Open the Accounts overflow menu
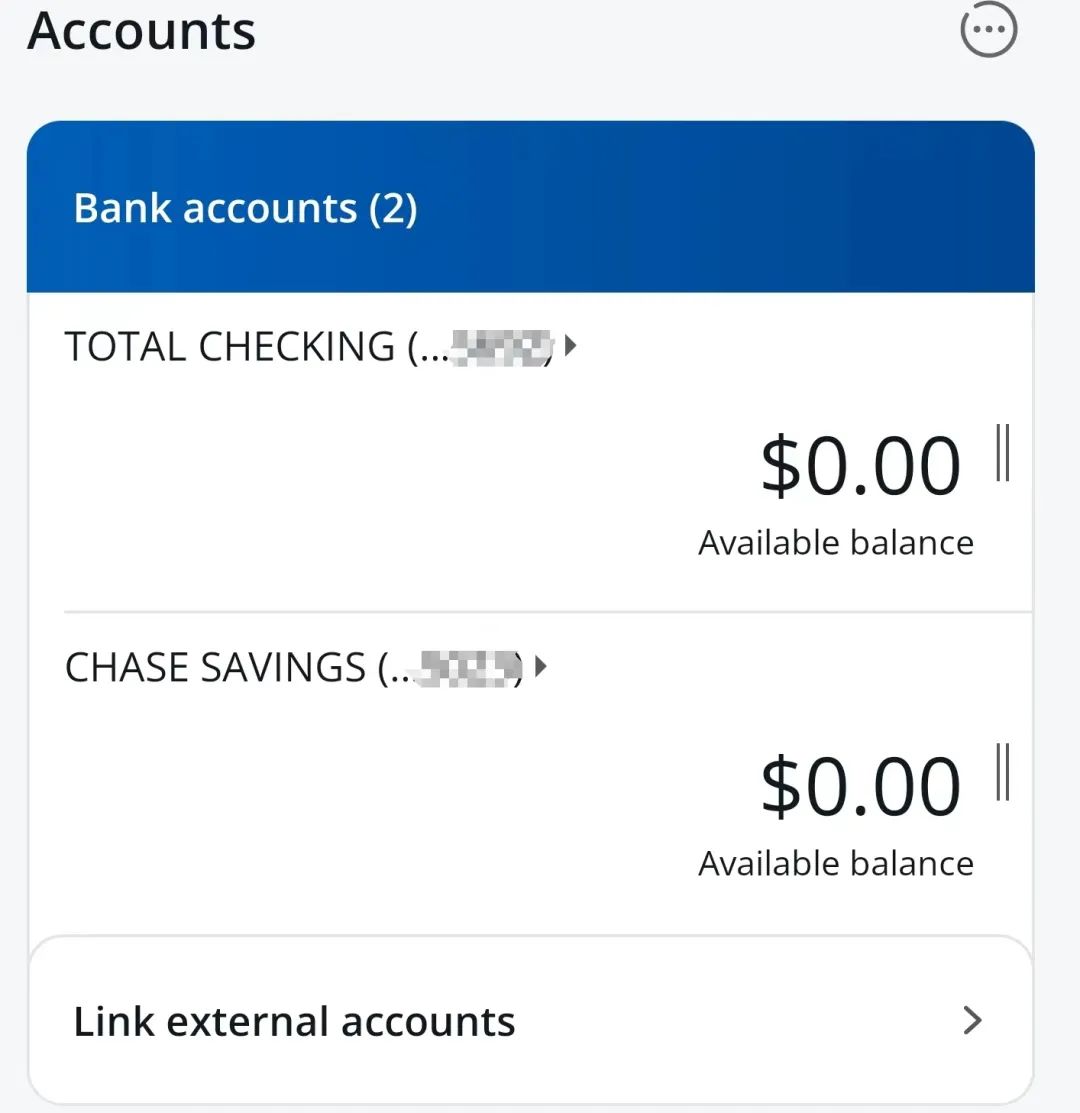1080x1113 pixels. click(x=988, y=31)
